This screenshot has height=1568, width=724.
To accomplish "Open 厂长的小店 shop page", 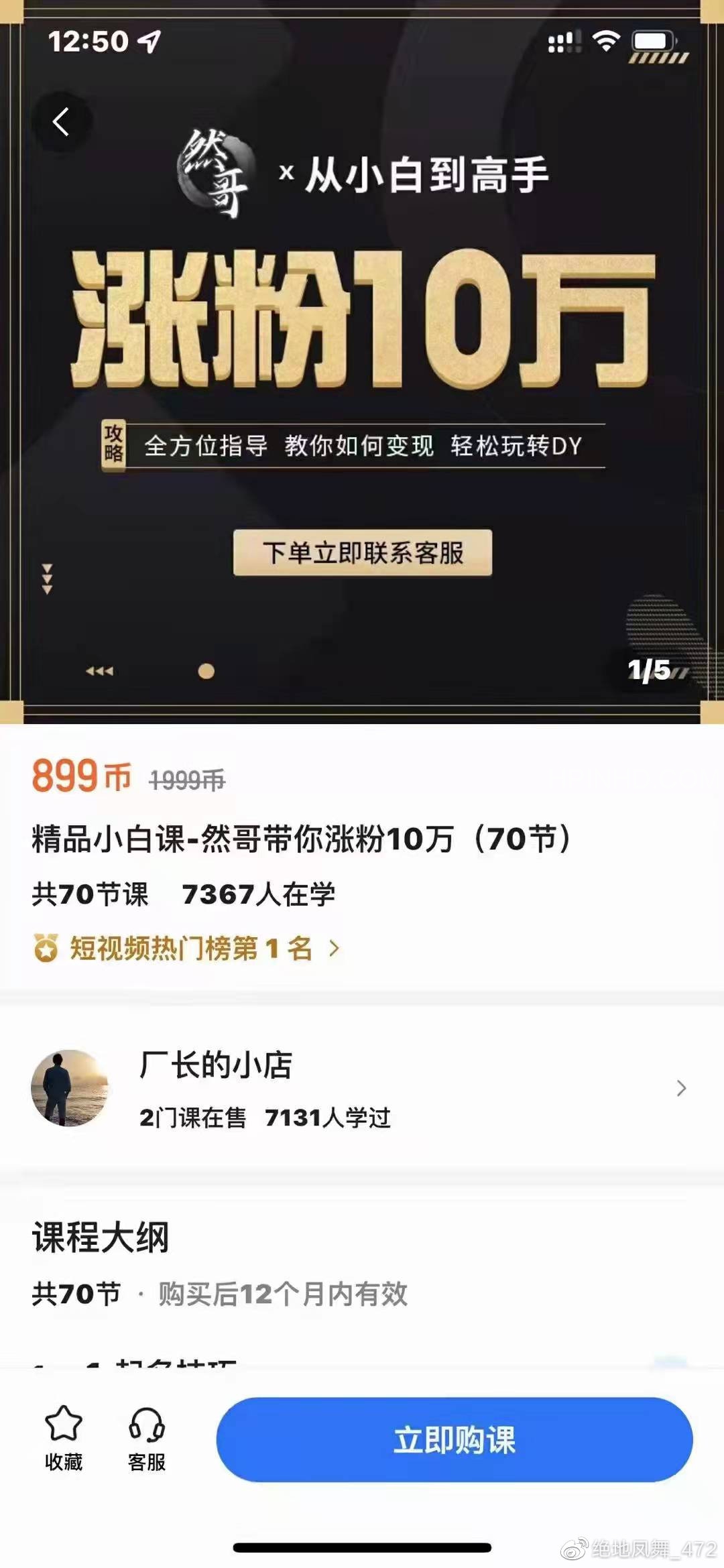I will click(x=362, y=1087).
